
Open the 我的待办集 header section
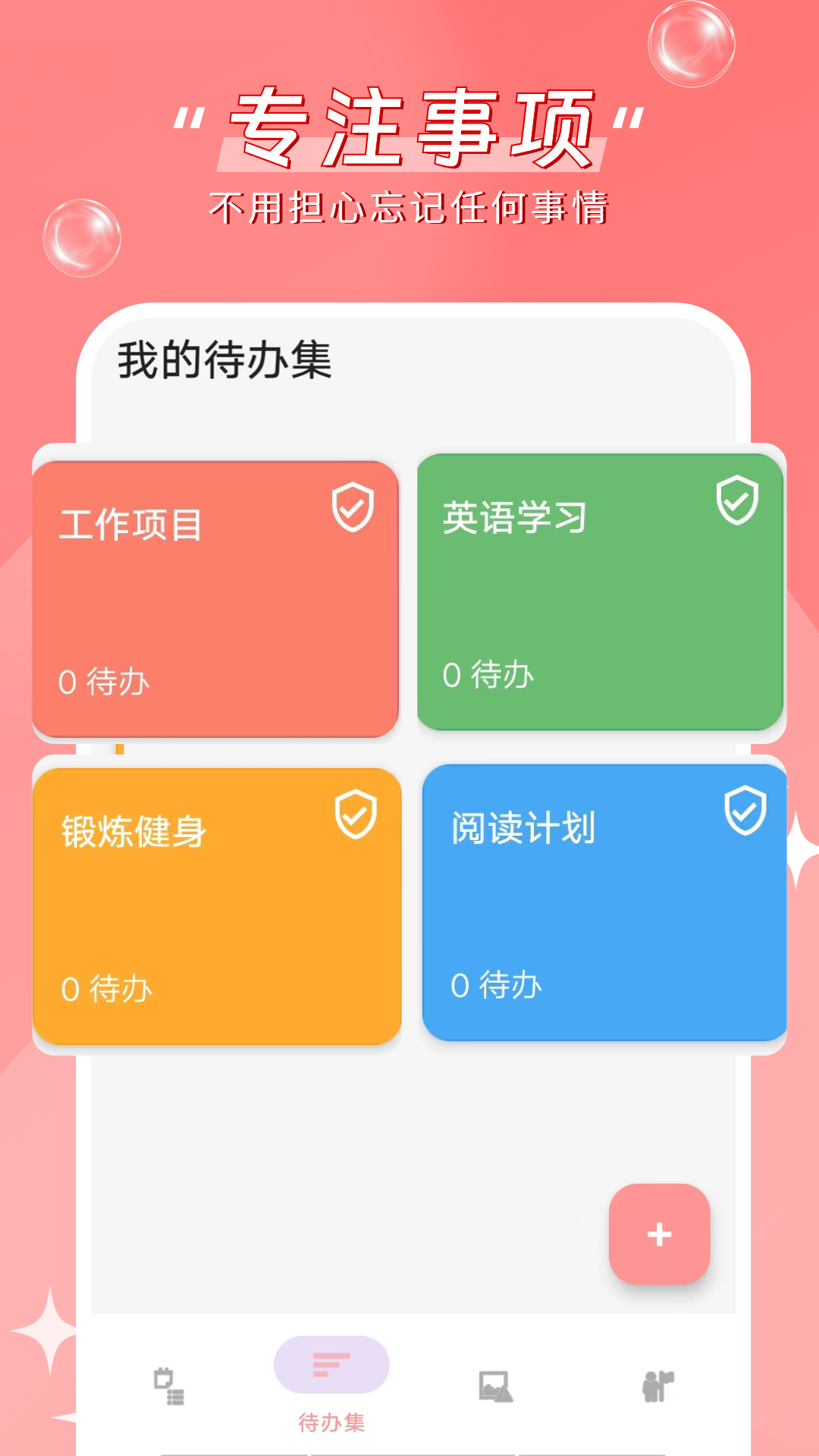(225, 360)
